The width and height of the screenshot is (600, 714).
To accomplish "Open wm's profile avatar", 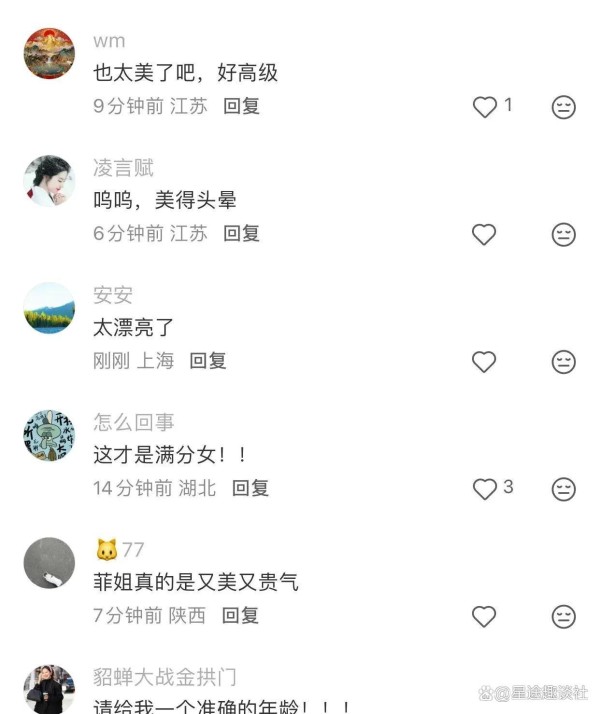I will 49,54.
